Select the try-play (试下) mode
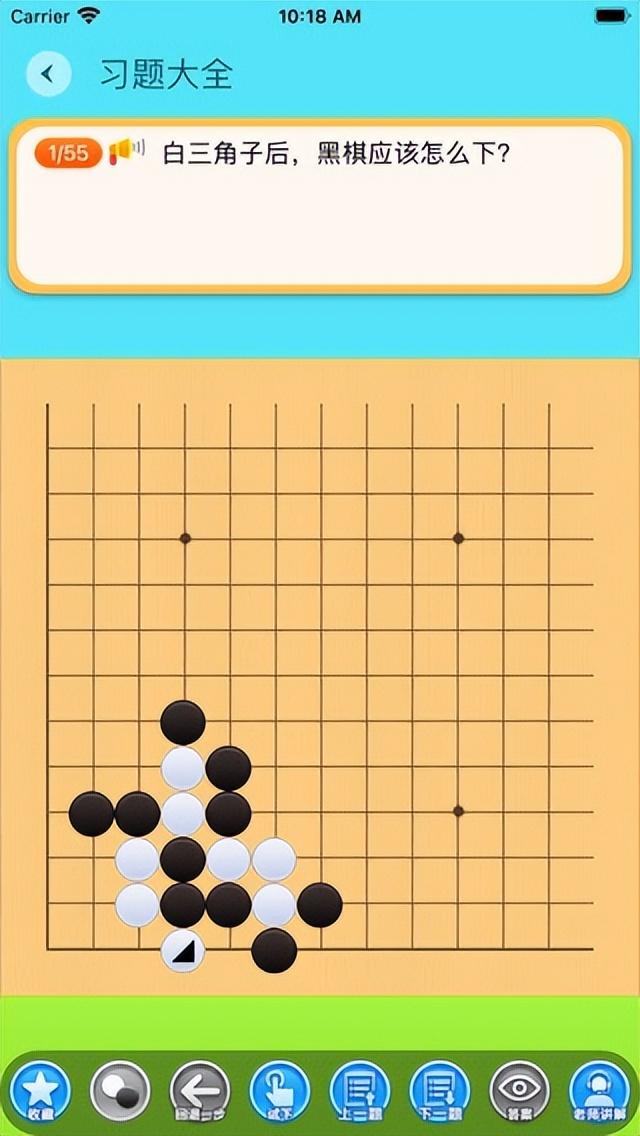This screenshot has width=640, height=1136. tap(280, 1091)
